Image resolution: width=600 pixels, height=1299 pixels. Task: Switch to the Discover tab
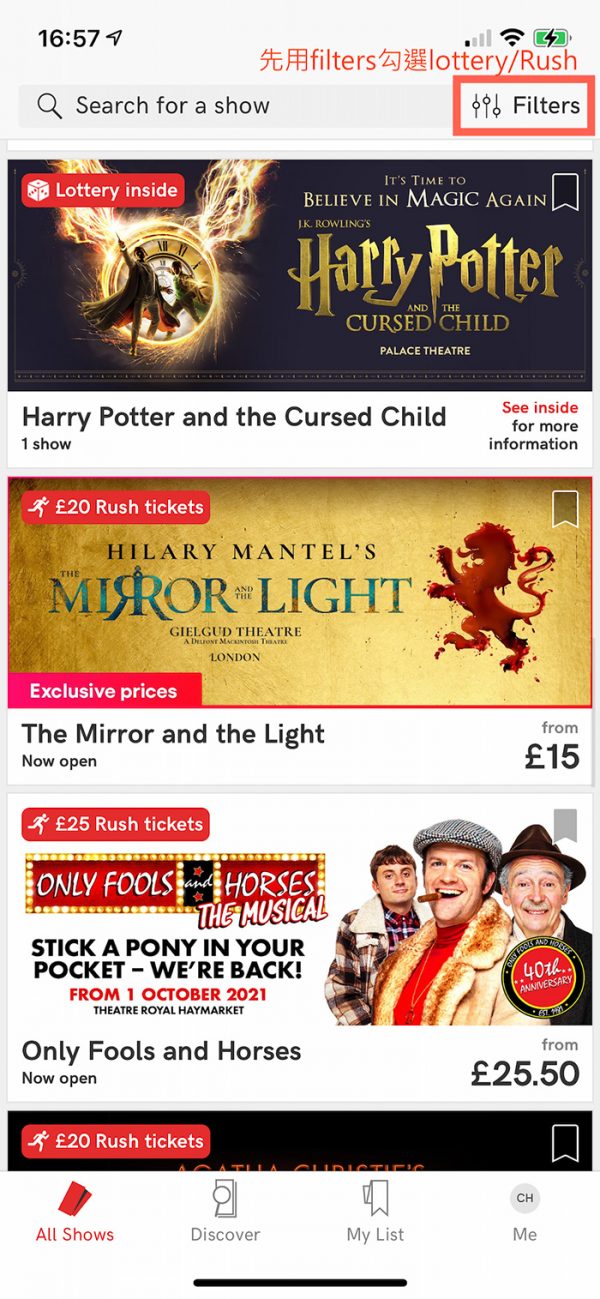[225, 1210]
